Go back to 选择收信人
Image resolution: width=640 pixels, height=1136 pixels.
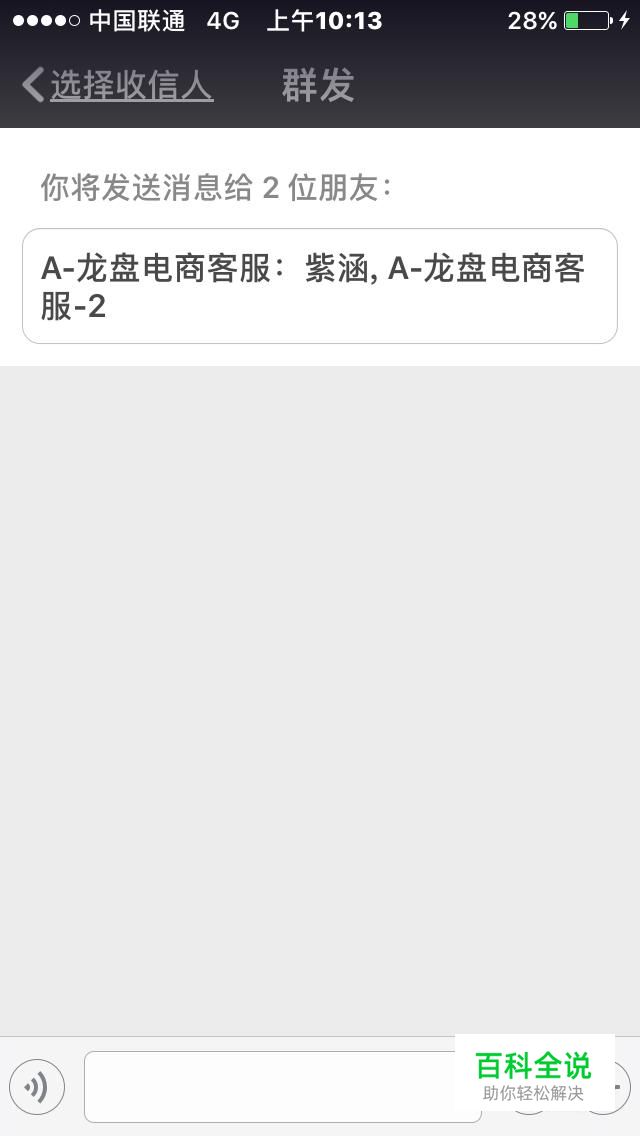pyautogui.click(x=117, y=85)
